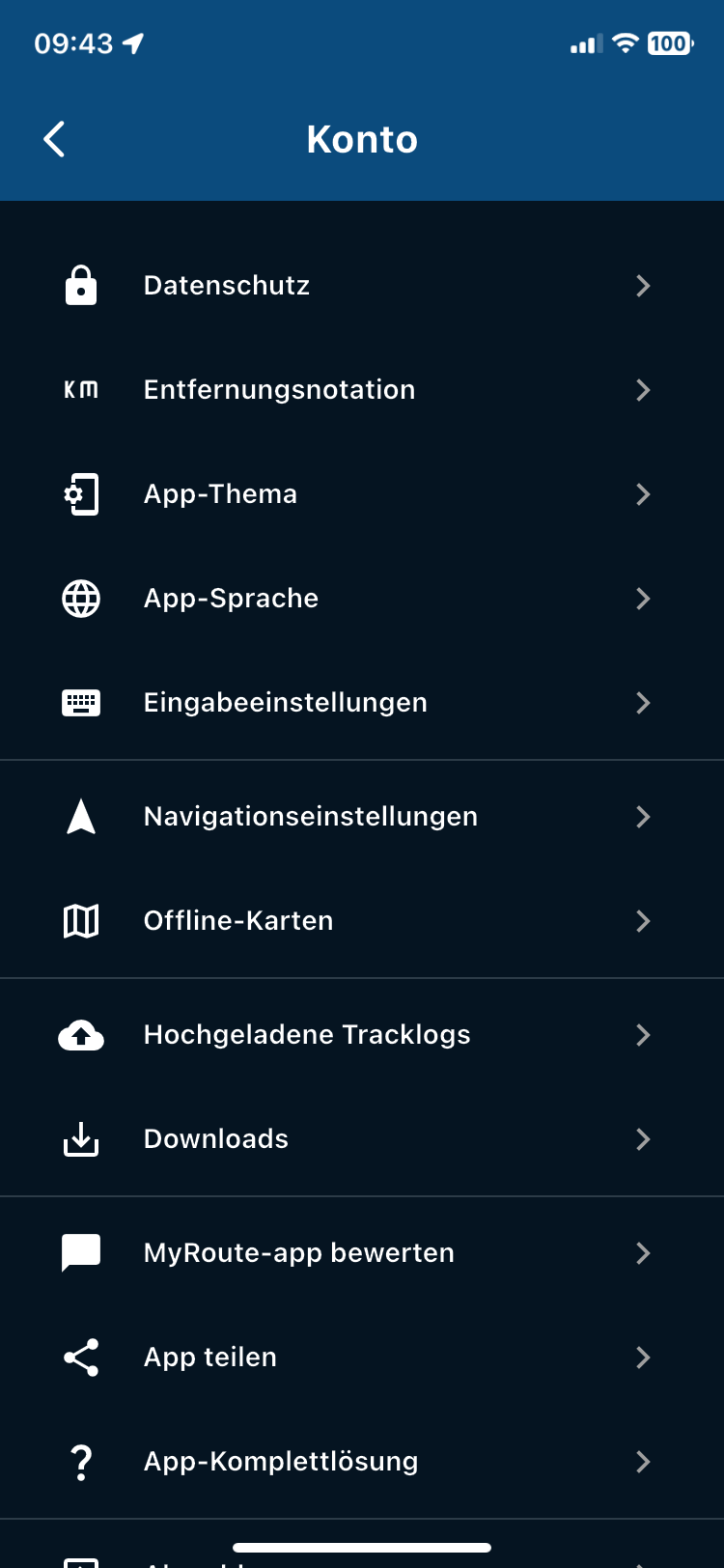Tap App teilen to share the app
The height and width of the screenshot is (1568, 724).
point(362,1358)
